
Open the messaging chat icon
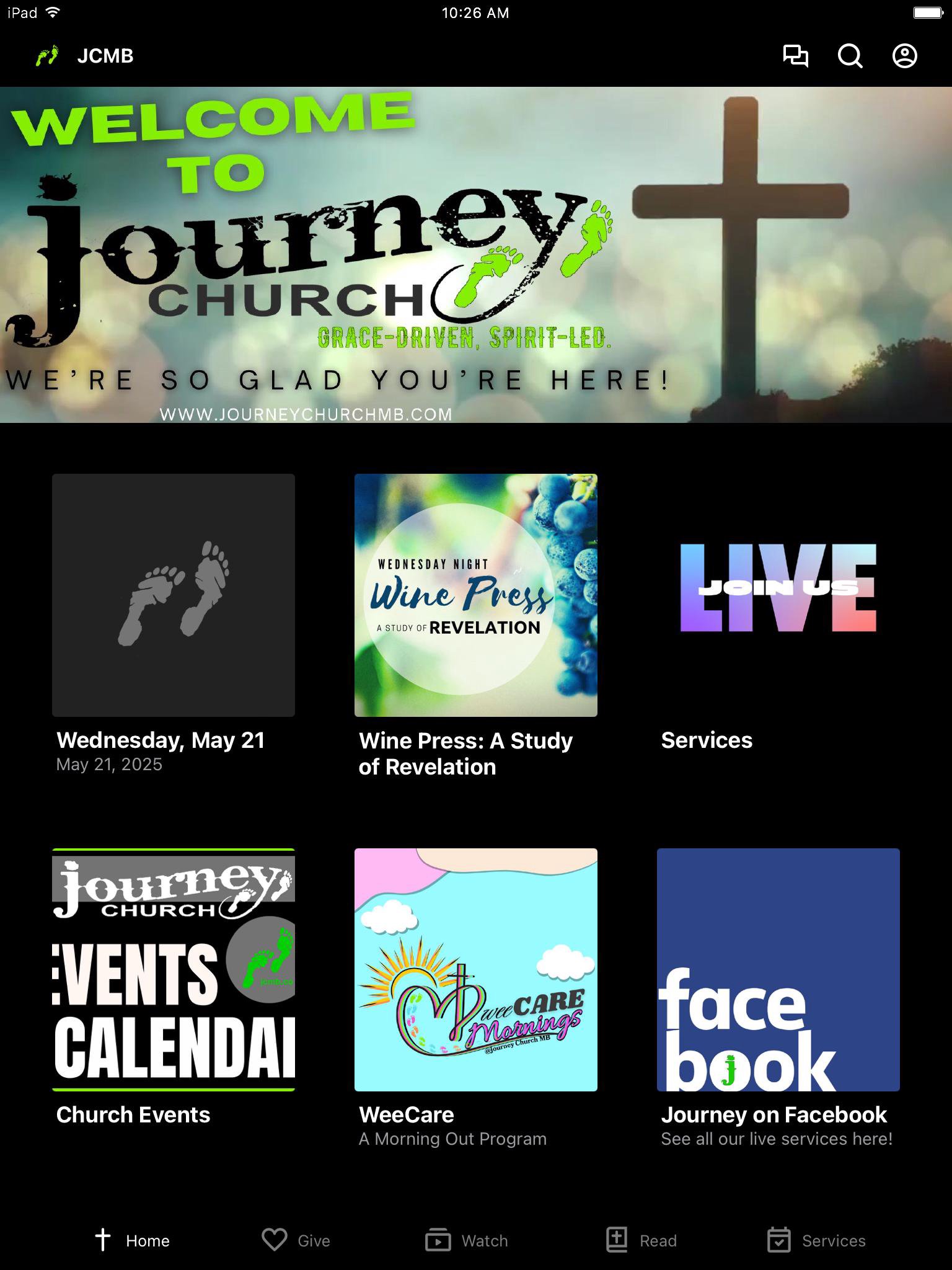coord(795,56)
